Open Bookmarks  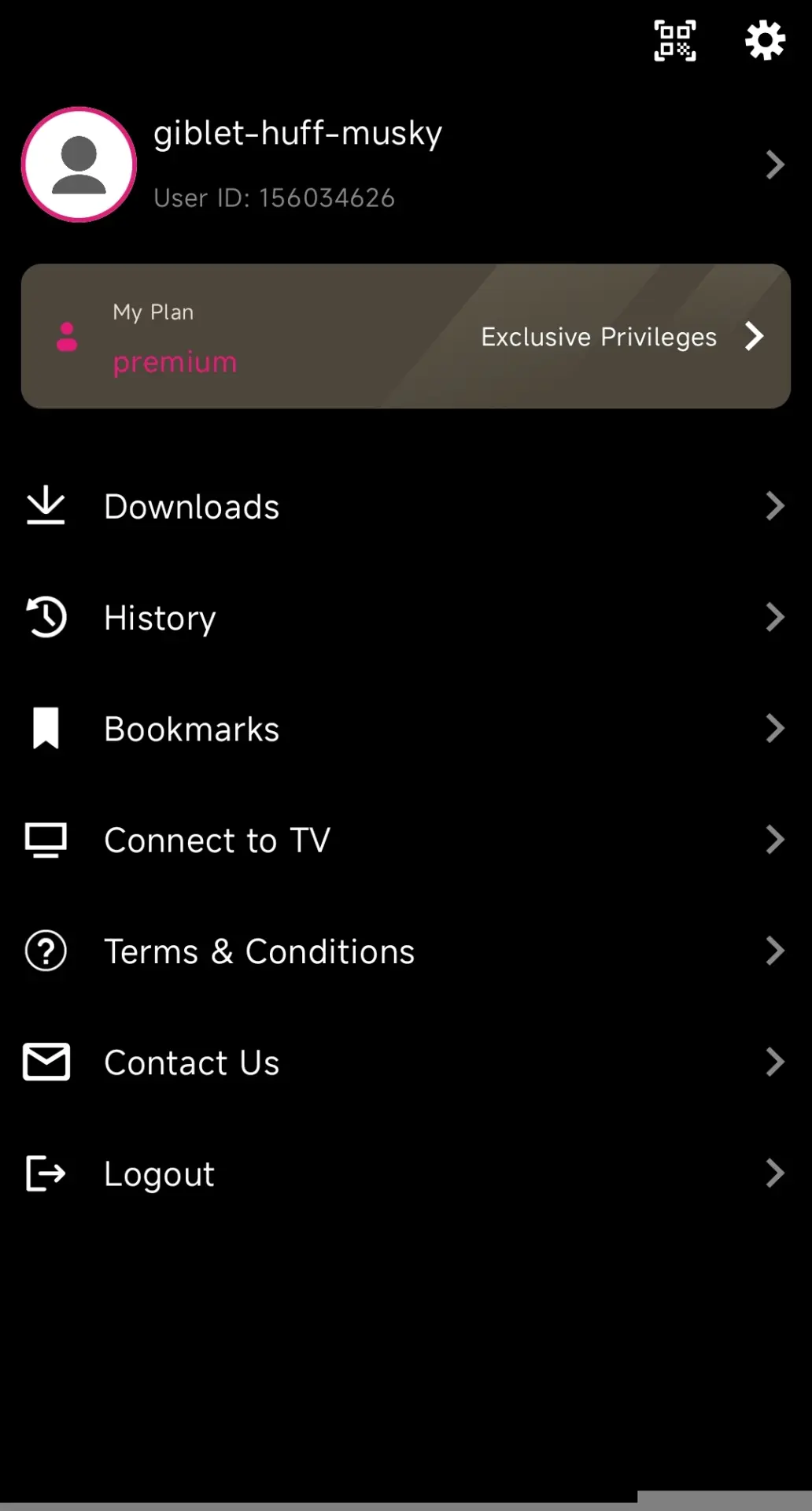coord(406,729)
